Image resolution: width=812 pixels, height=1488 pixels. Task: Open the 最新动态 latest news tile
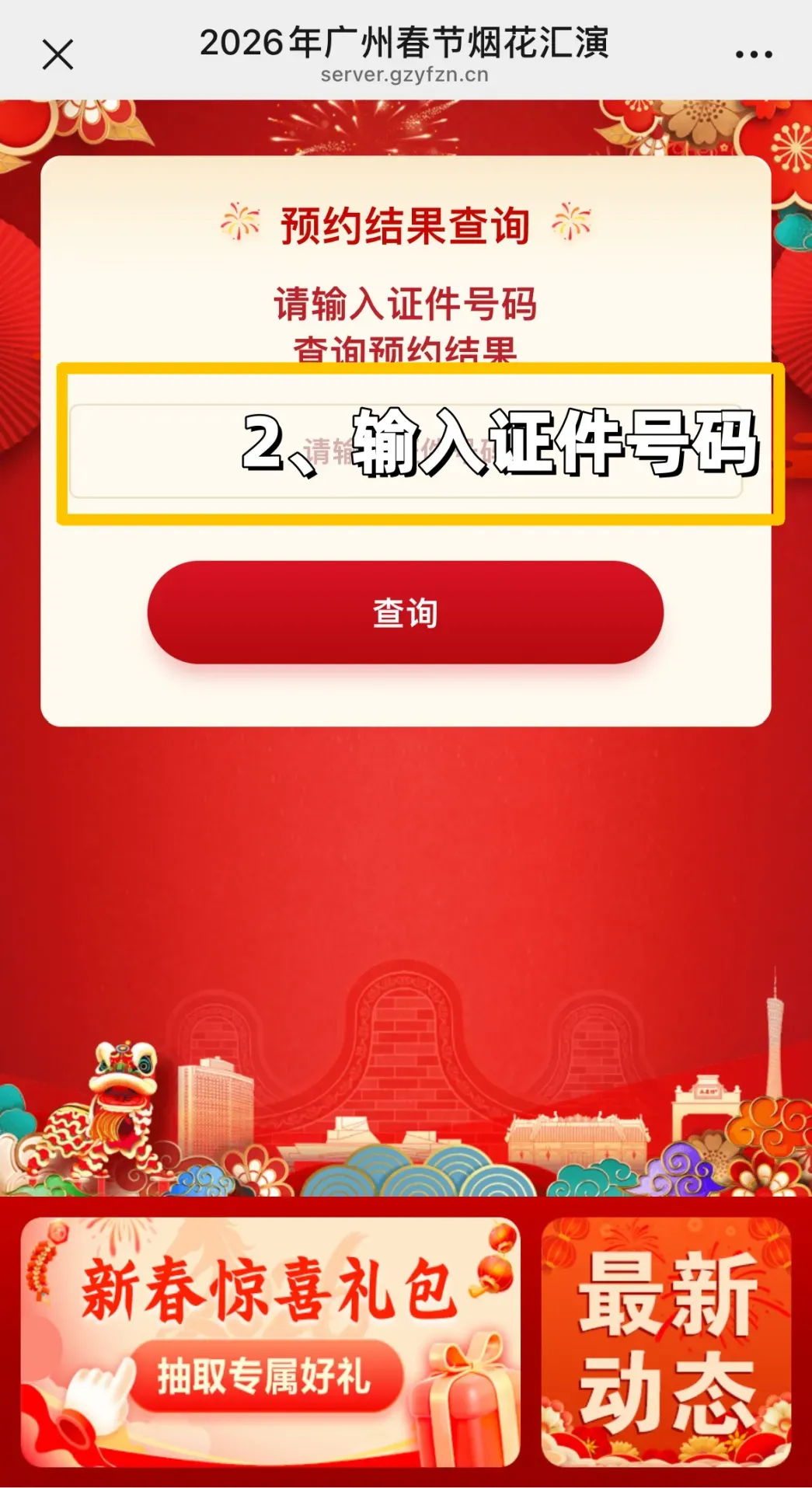click(x=666, y=1342)
